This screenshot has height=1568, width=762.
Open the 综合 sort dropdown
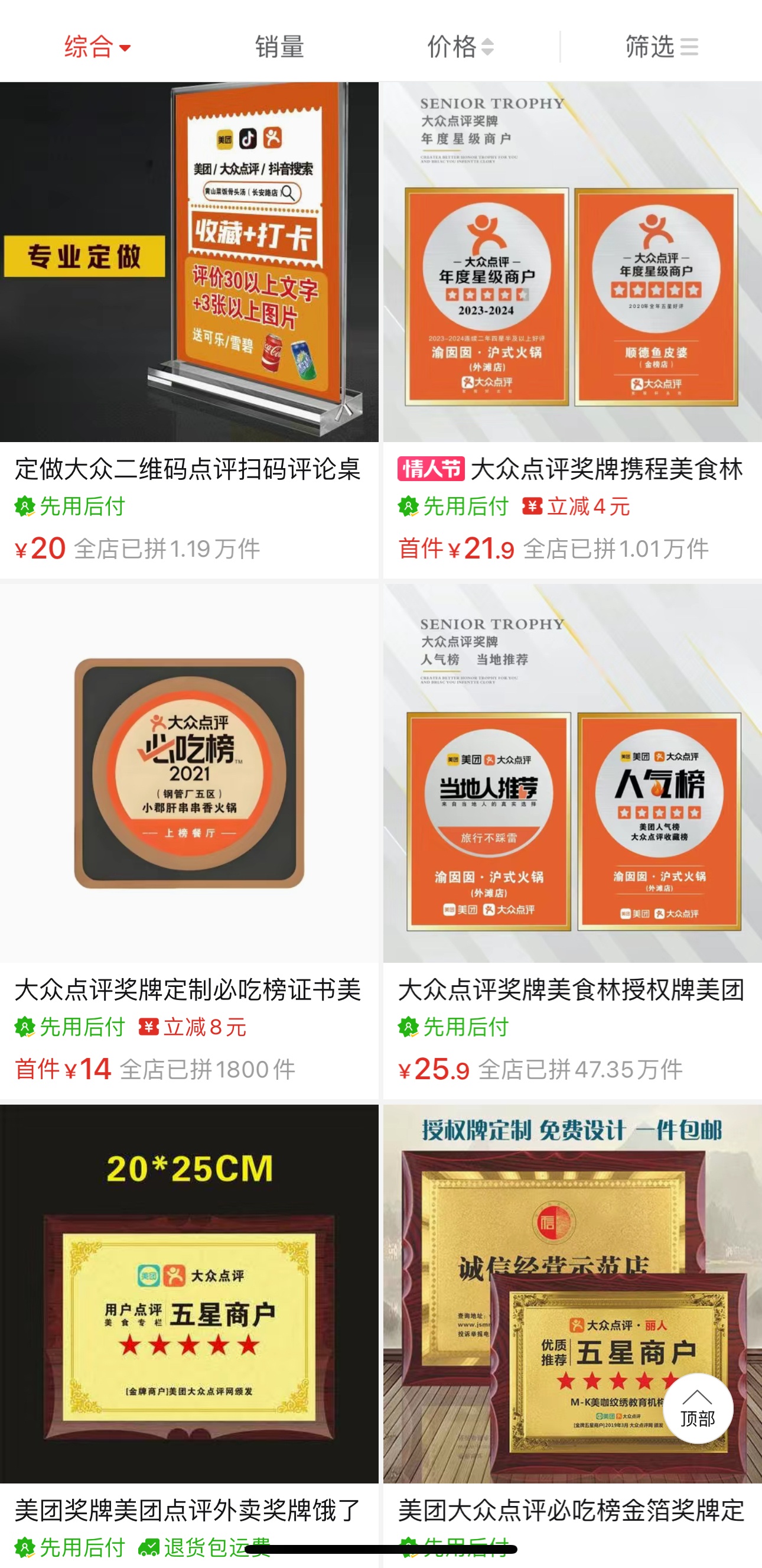97,47
